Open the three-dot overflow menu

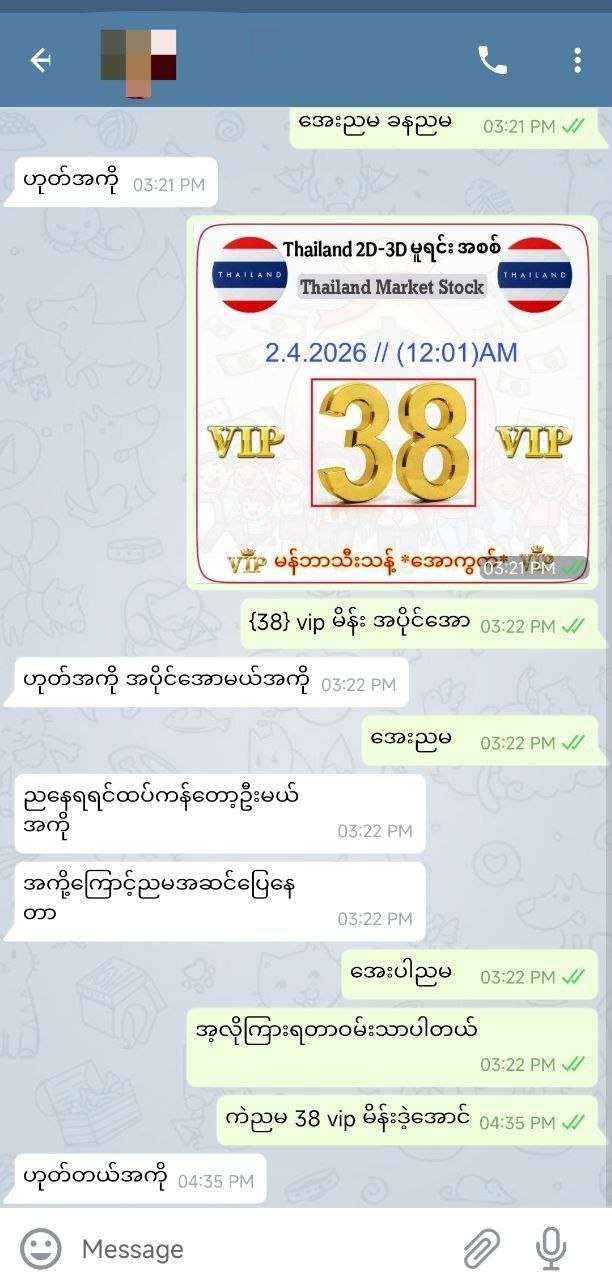[x=577, y=61]
